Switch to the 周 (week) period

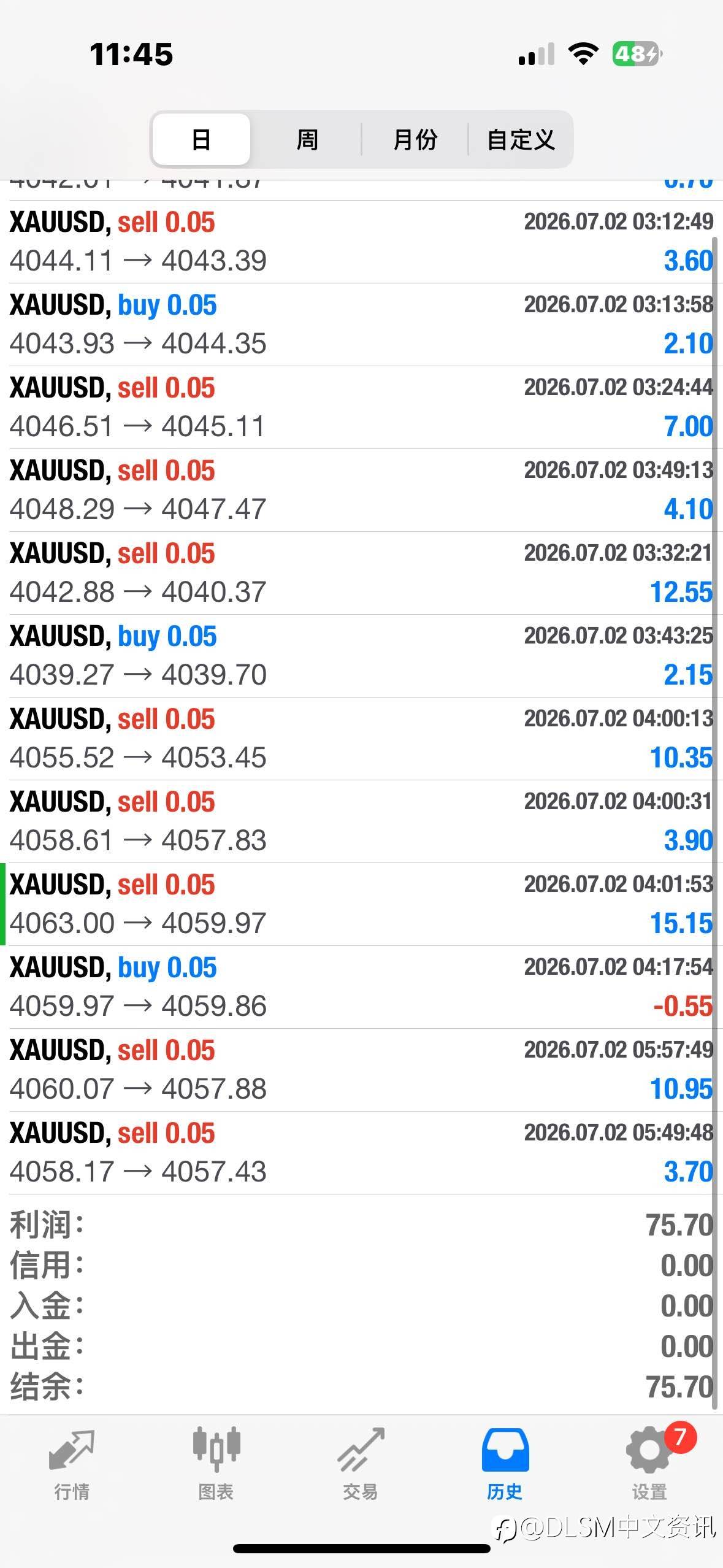(x=307, y=139)
